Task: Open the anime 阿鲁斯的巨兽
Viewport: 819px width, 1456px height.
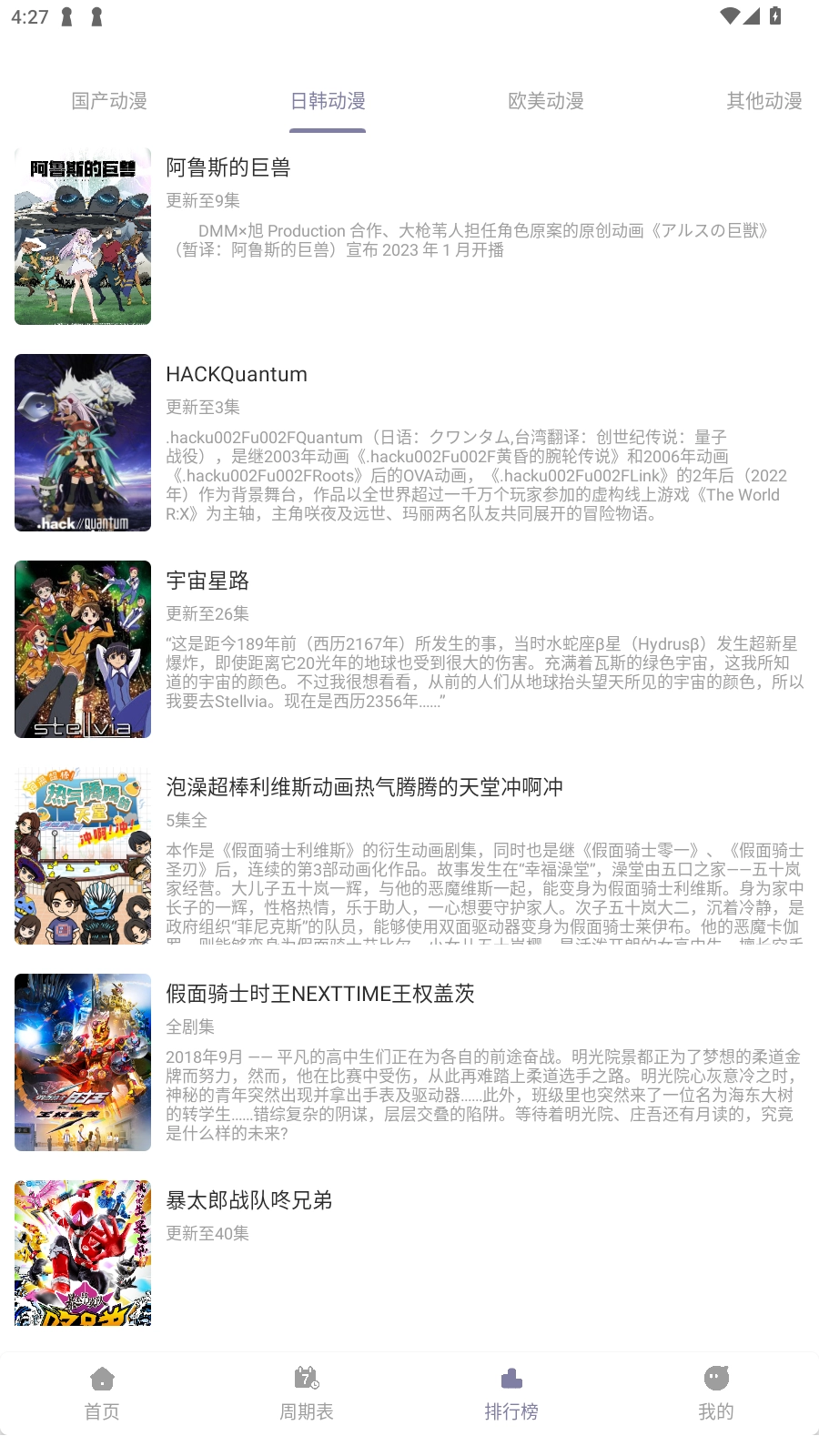Action: [228, 167]
